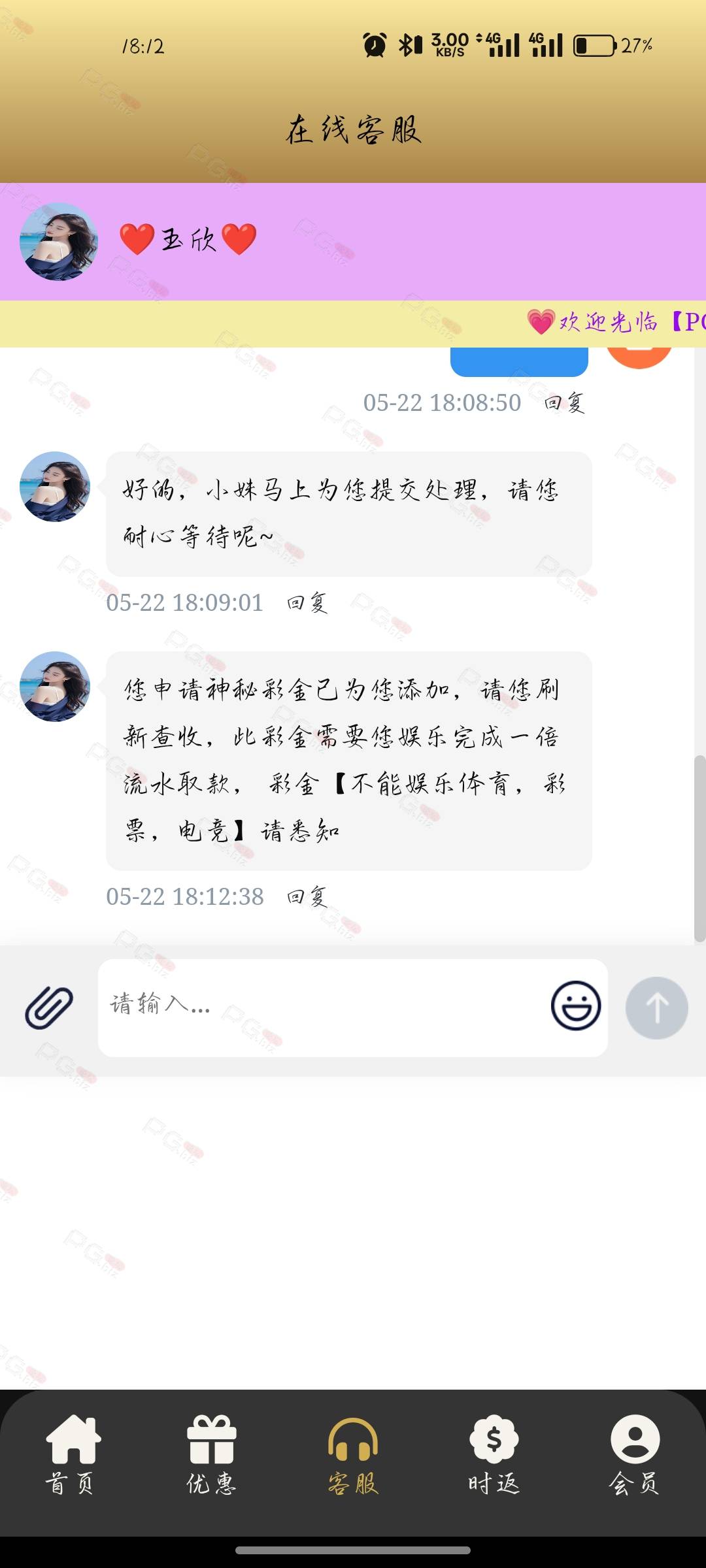Switch to the 首页 tab
The height and width of the screenshot is (1568, 706).
tap(71, 1456)
